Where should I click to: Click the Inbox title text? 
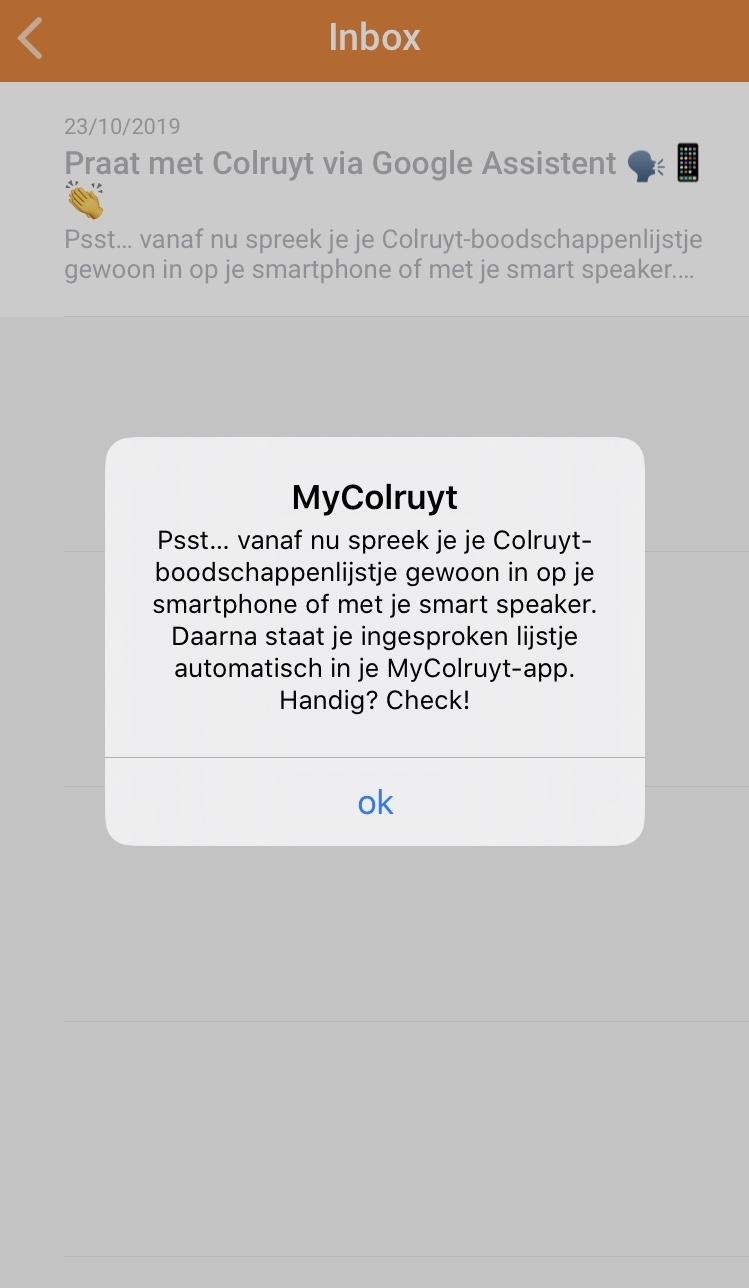(374, 37)
